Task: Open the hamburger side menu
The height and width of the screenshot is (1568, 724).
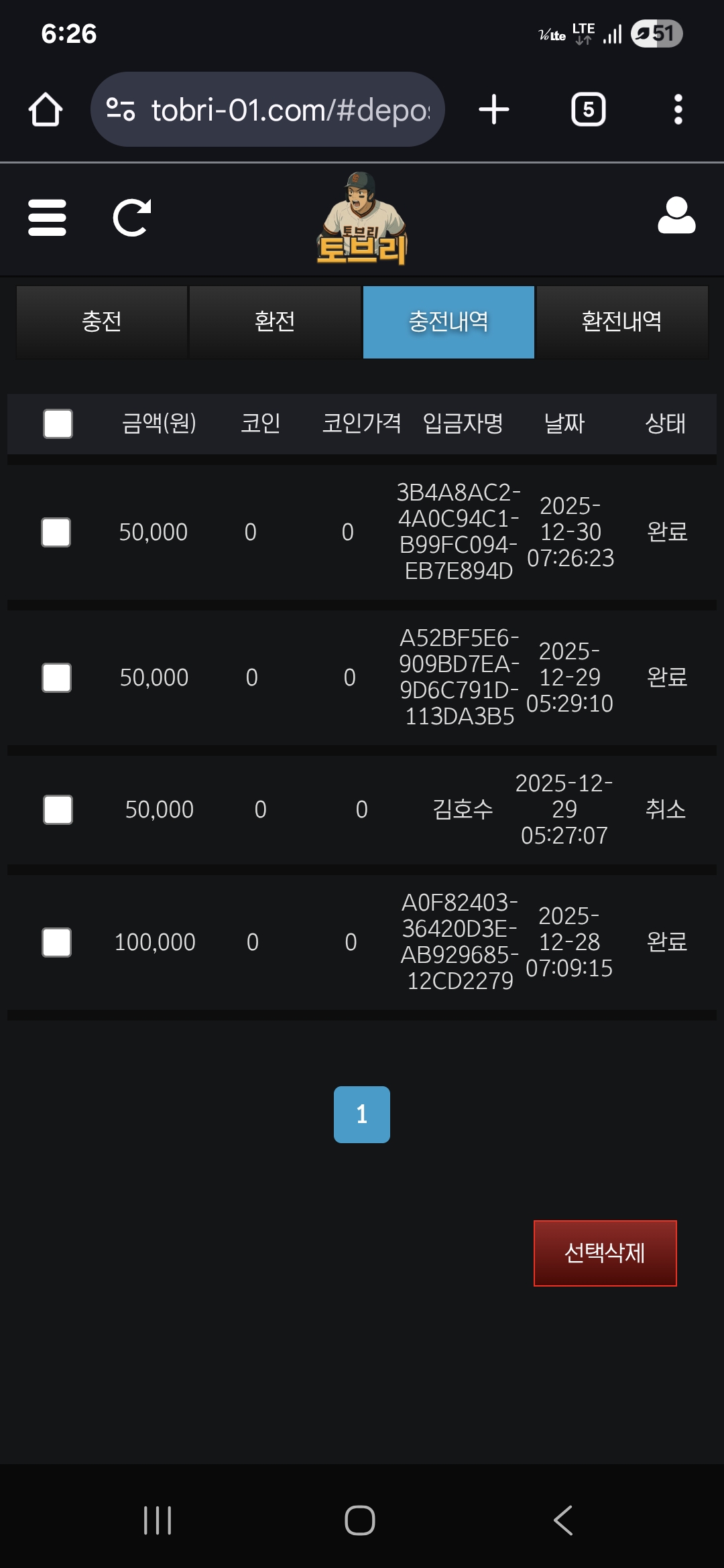Action: click(x=47, y=218)
